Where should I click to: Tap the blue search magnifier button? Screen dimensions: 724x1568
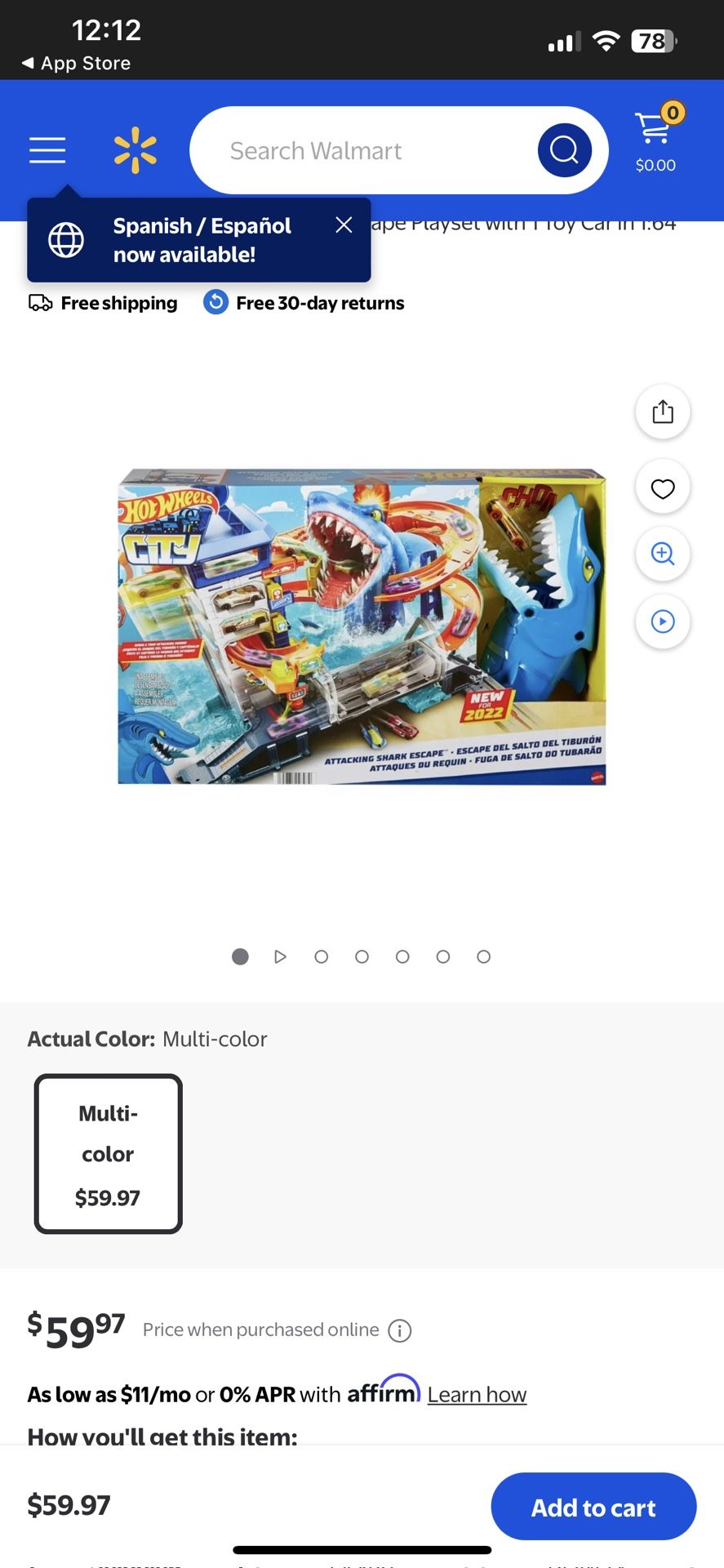tap(564, 150)
